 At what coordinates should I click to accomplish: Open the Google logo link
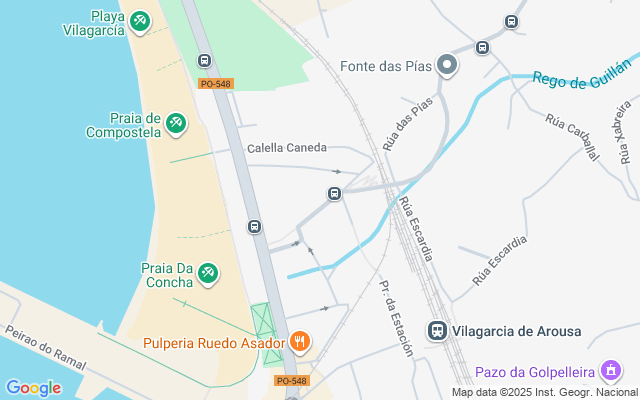coord(33,387)
